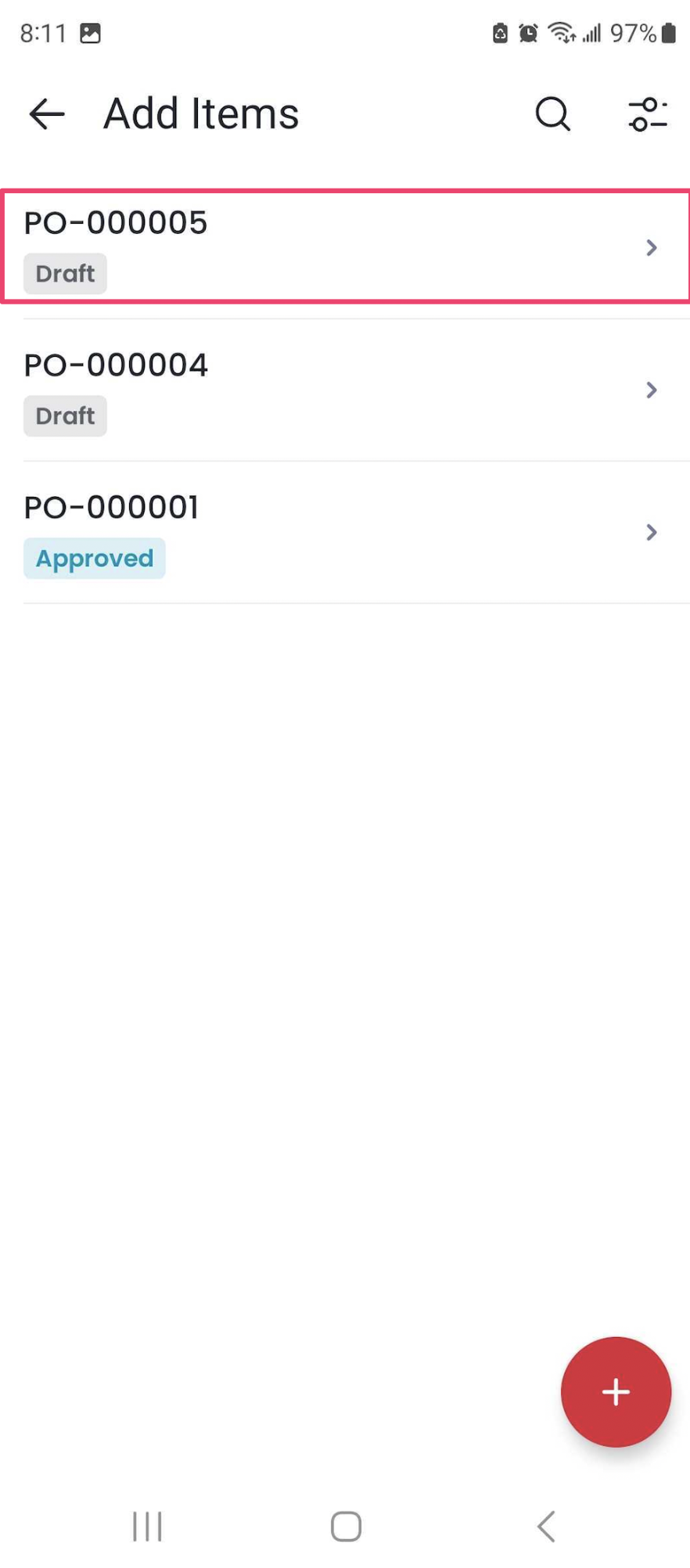View approved order PO-000001

click(x=344, y=532)
